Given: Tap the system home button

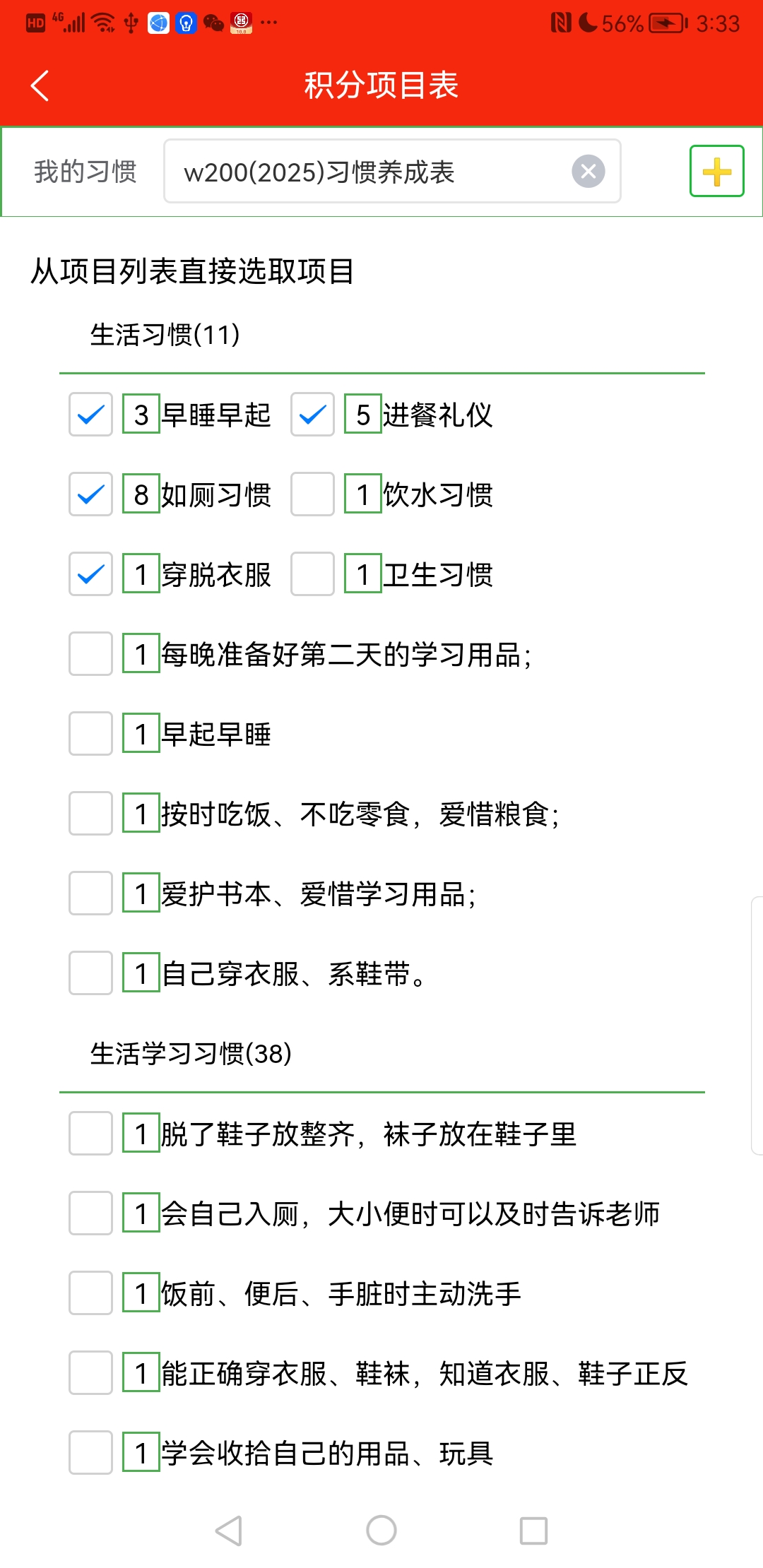Looking at the screenshot, I should (381, 1531).
